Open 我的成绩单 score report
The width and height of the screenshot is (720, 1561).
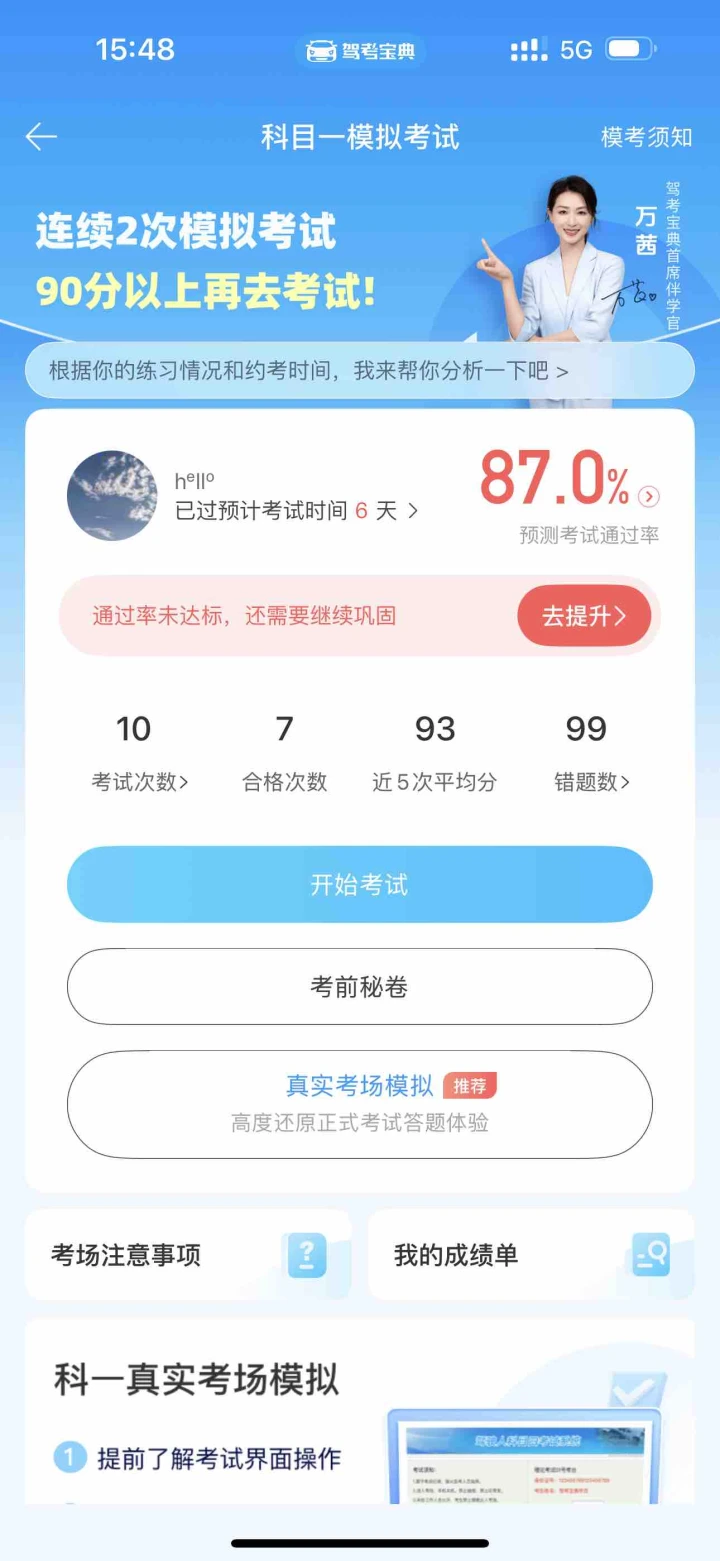pos(531,1255)
